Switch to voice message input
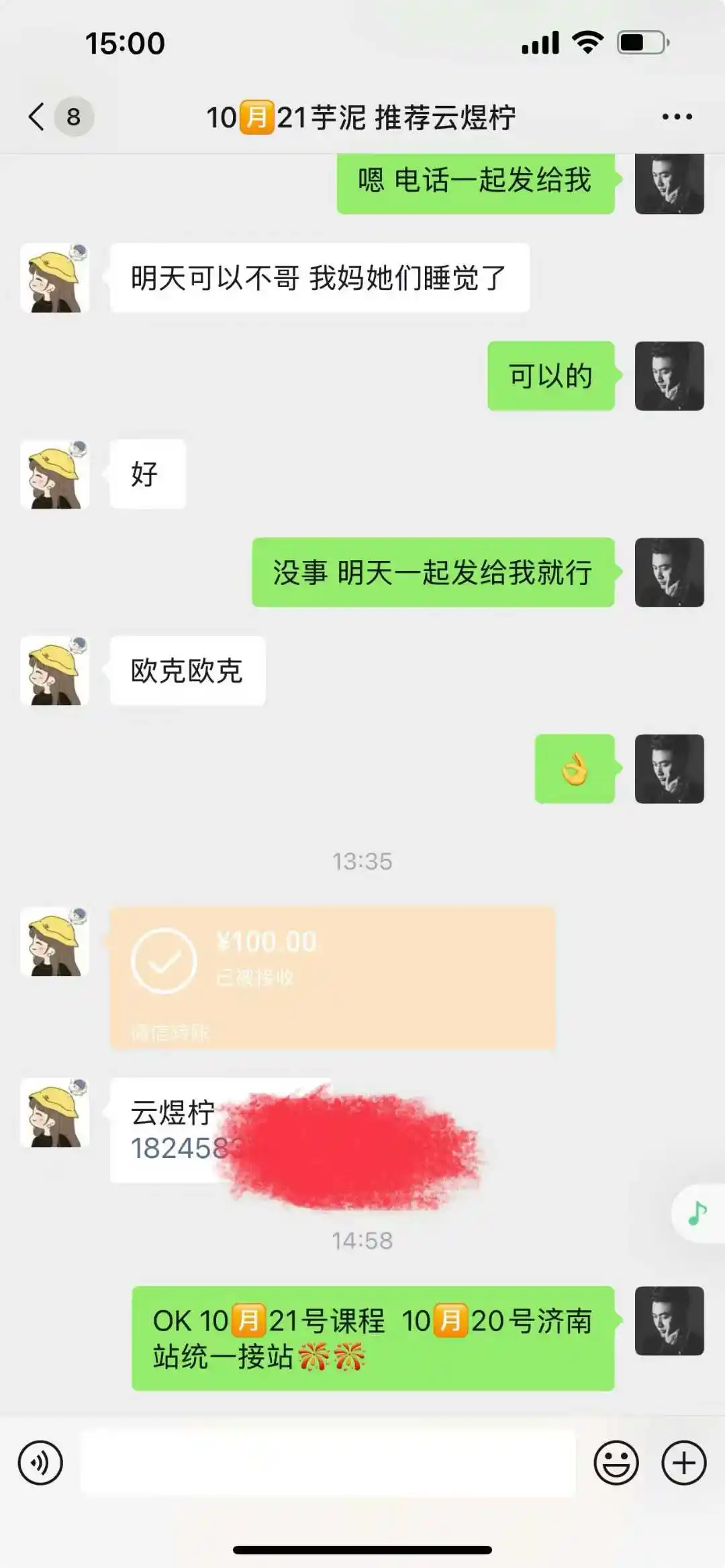This screenshot has height=1568, width=725. pyautogui.click(x=40, y=1463)
